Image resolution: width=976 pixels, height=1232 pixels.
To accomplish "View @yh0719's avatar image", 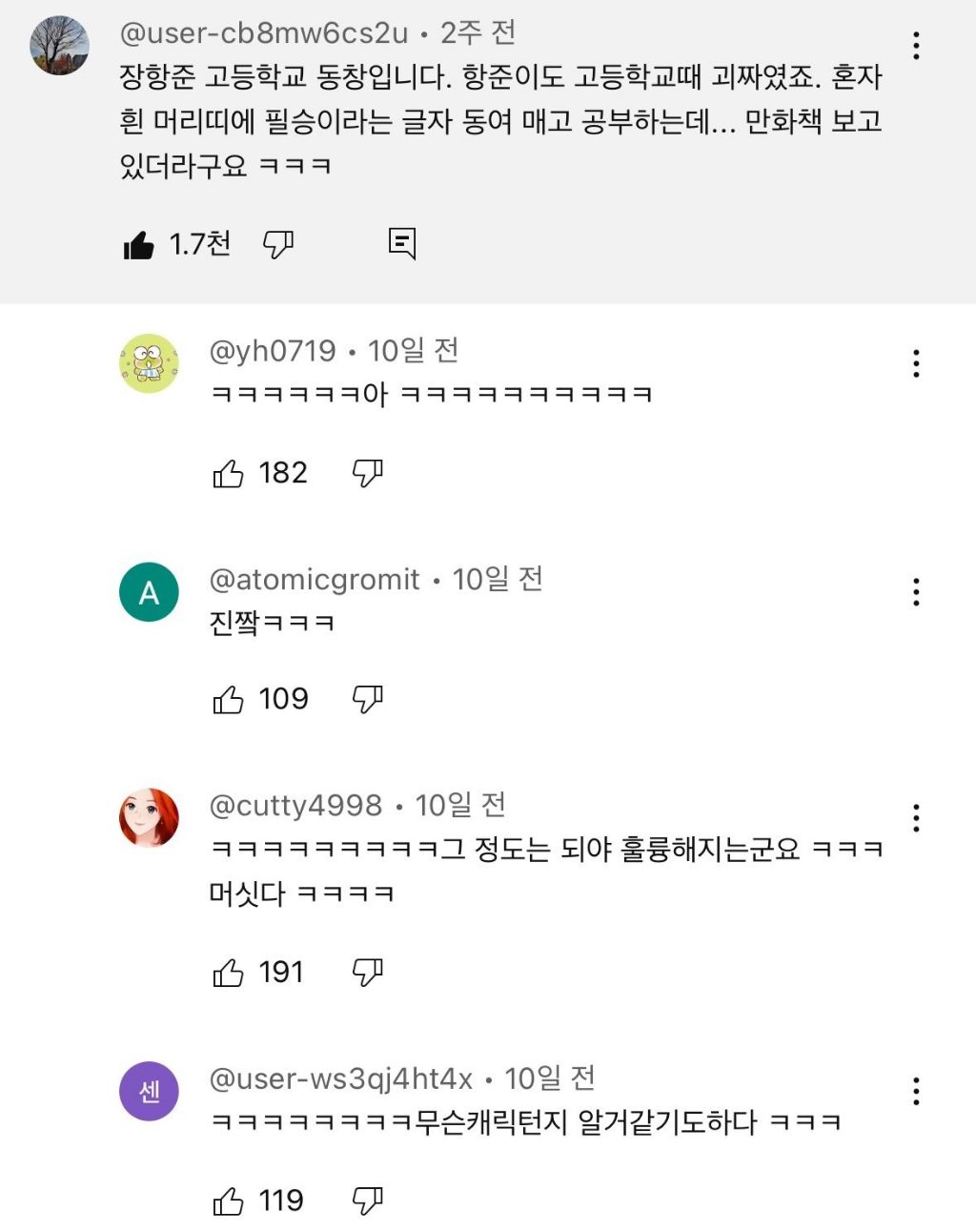I will [148, 365].
